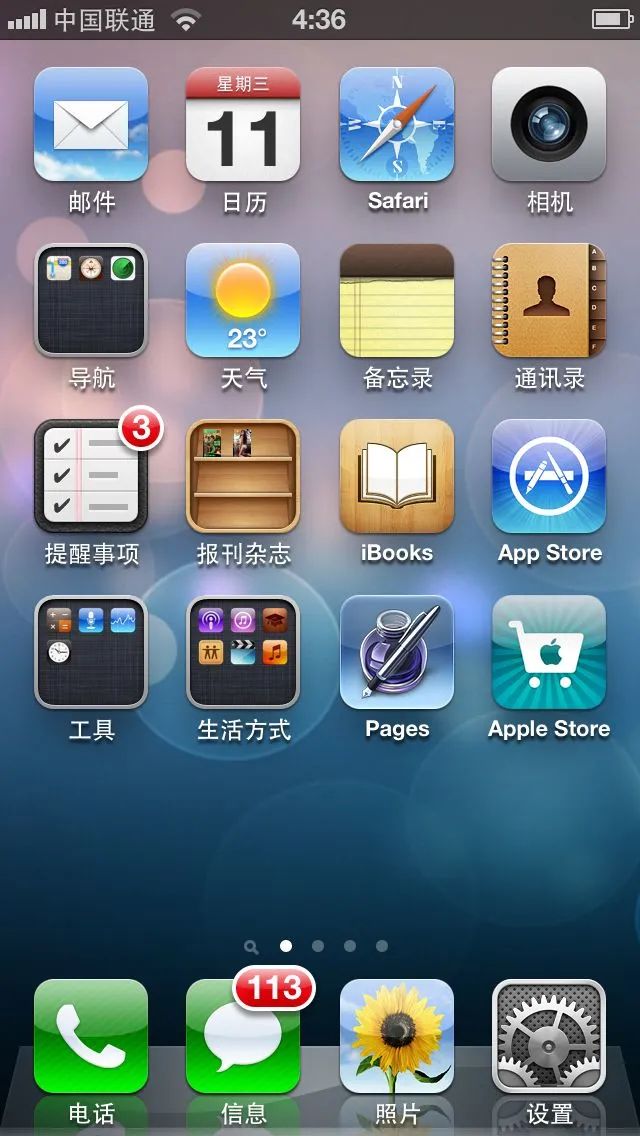The height and width of the screenshot is (1136, 640).
Task: Launch Safari browser
Action: point(397,125)
